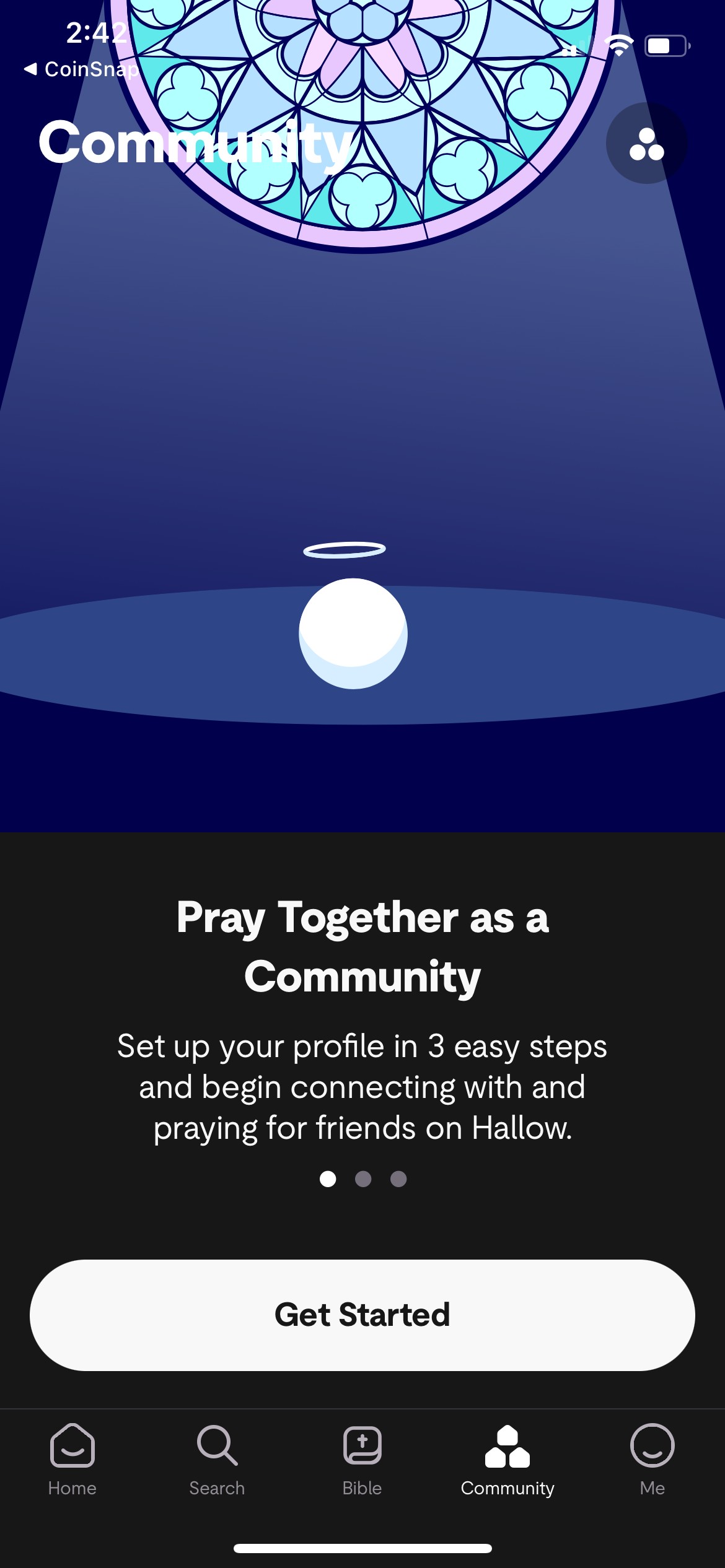Screen dimensions: 725x1568
Task: Tap the Get Started button
Action: 362,1314
